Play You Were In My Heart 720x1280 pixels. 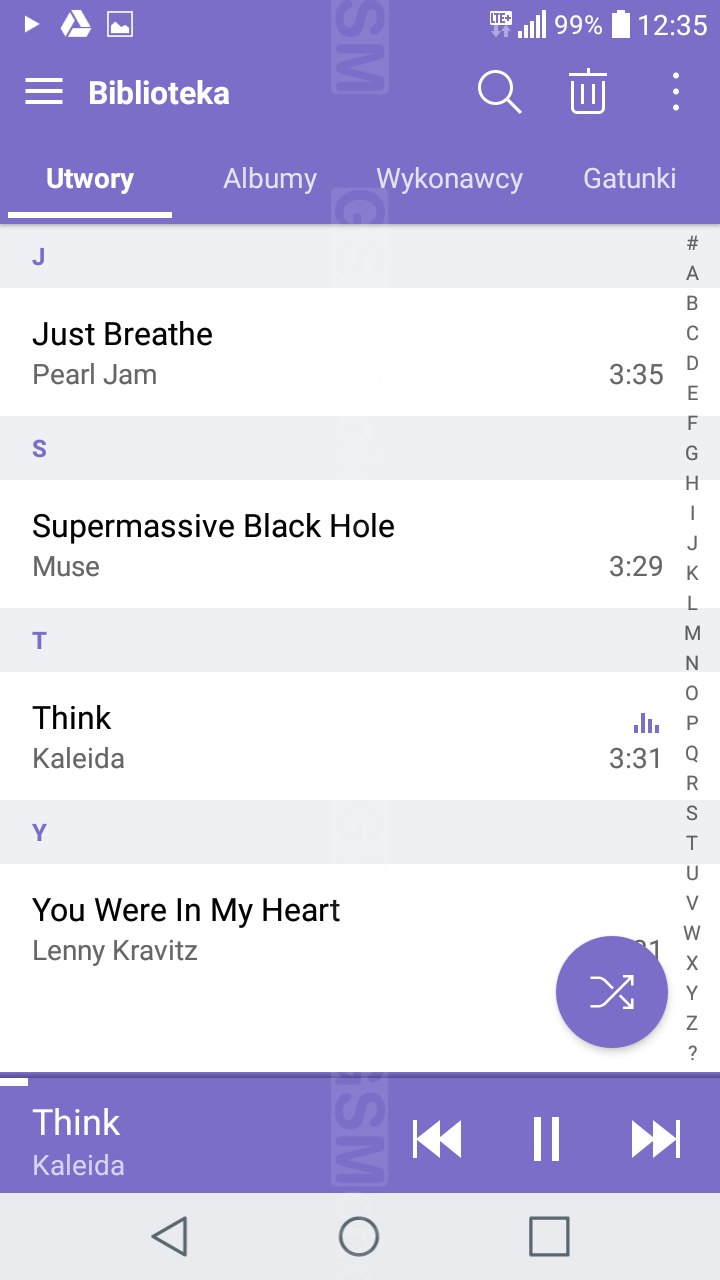(280, 928)
